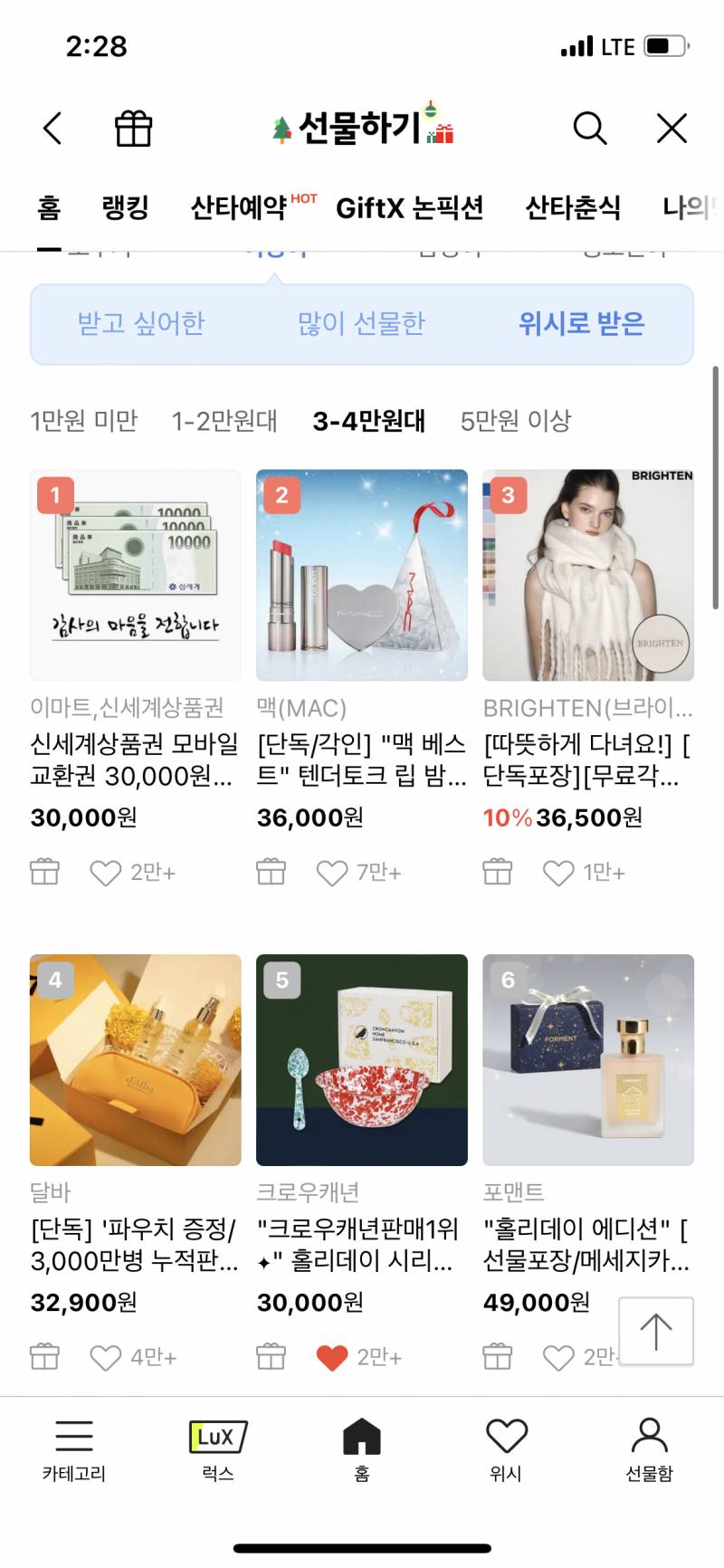Select the 1만원 미만 price filter
This screenshot has height=1568, width=724.
tap(85, 420)
